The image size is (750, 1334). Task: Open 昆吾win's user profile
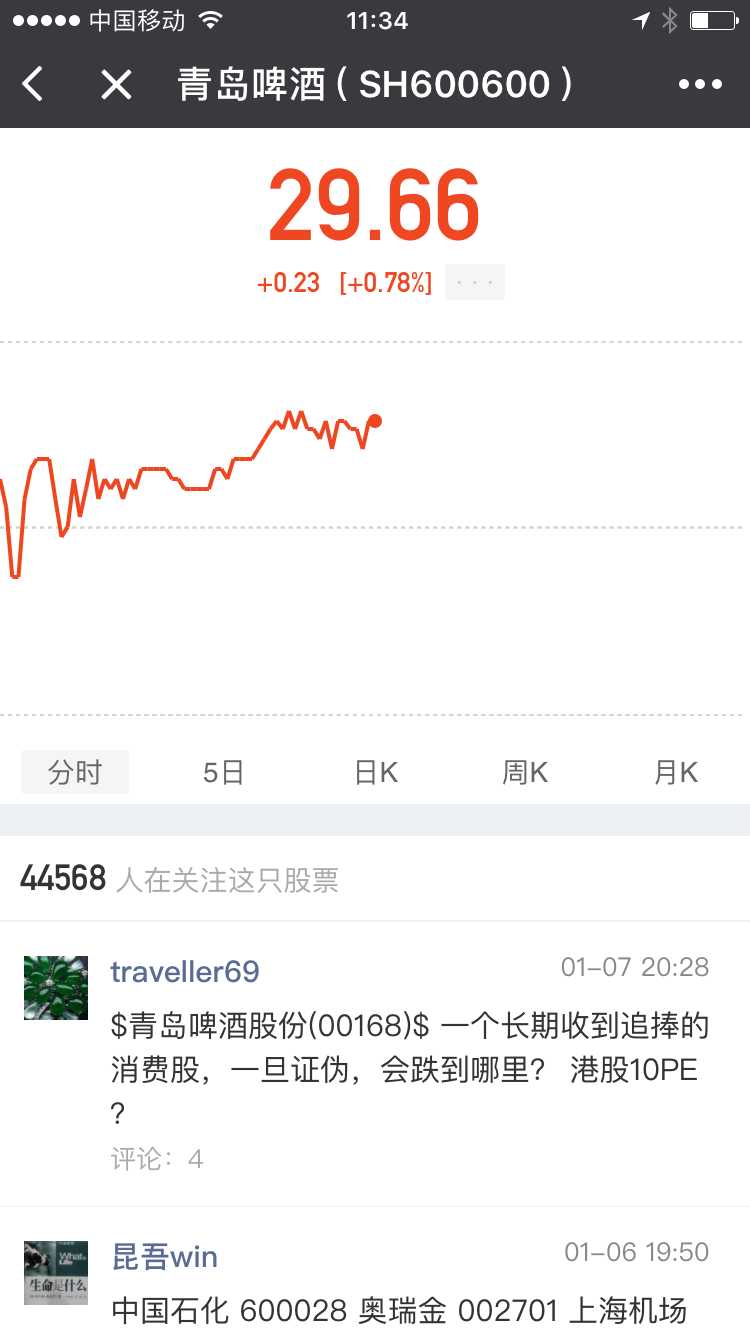click(x=165, y=1257)
